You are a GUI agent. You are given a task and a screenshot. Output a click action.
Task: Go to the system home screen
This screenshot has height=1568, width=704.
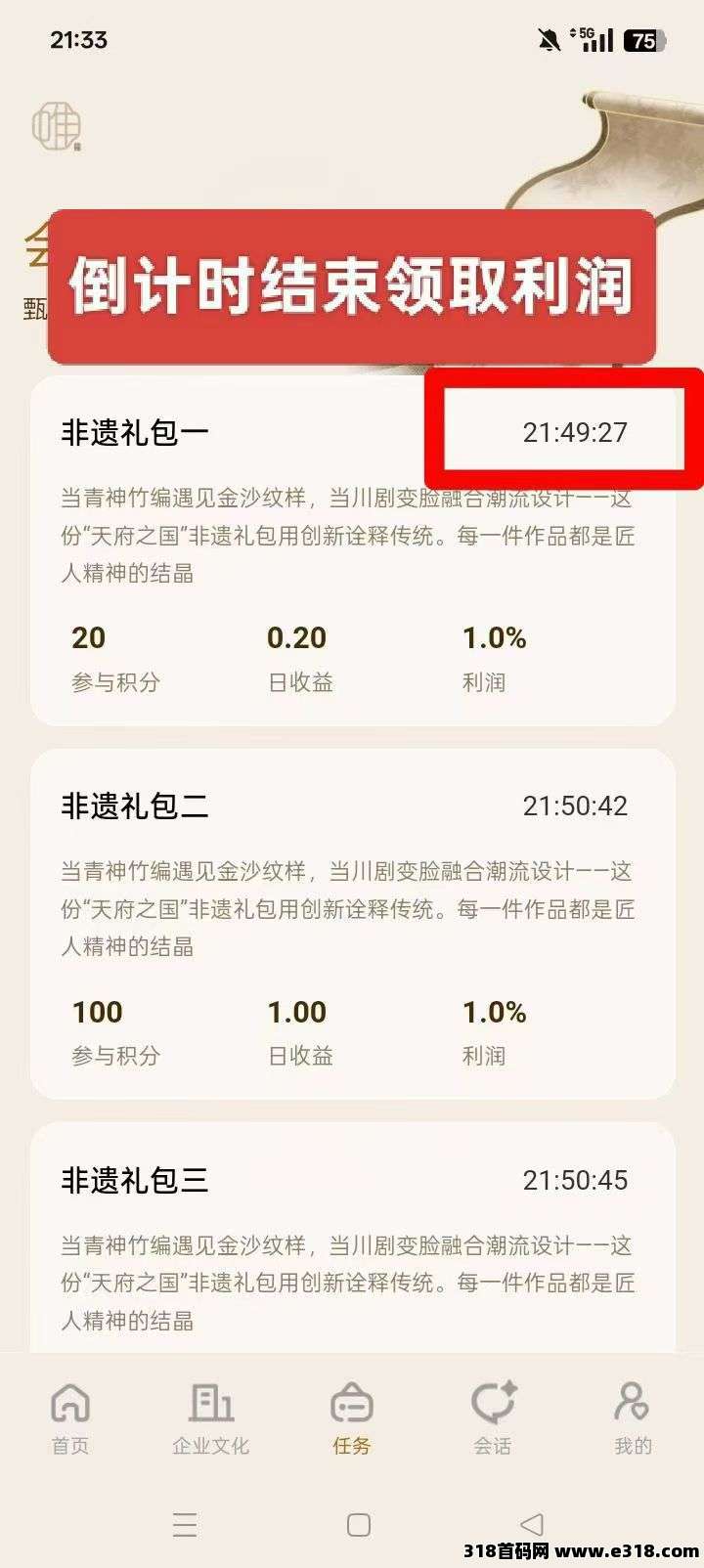[x=359, y=1524]
